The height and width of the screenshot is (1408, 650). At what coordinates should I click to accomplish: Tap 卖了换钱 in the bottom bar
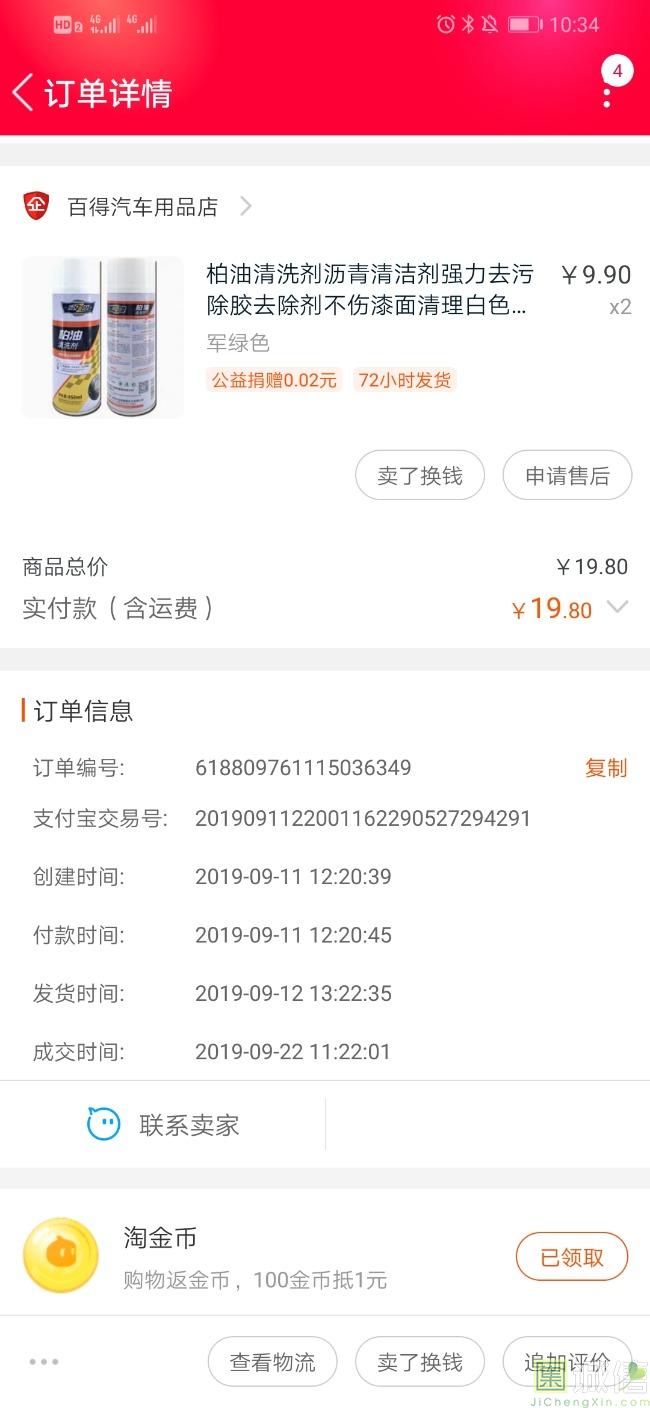tap(420, 1362)
